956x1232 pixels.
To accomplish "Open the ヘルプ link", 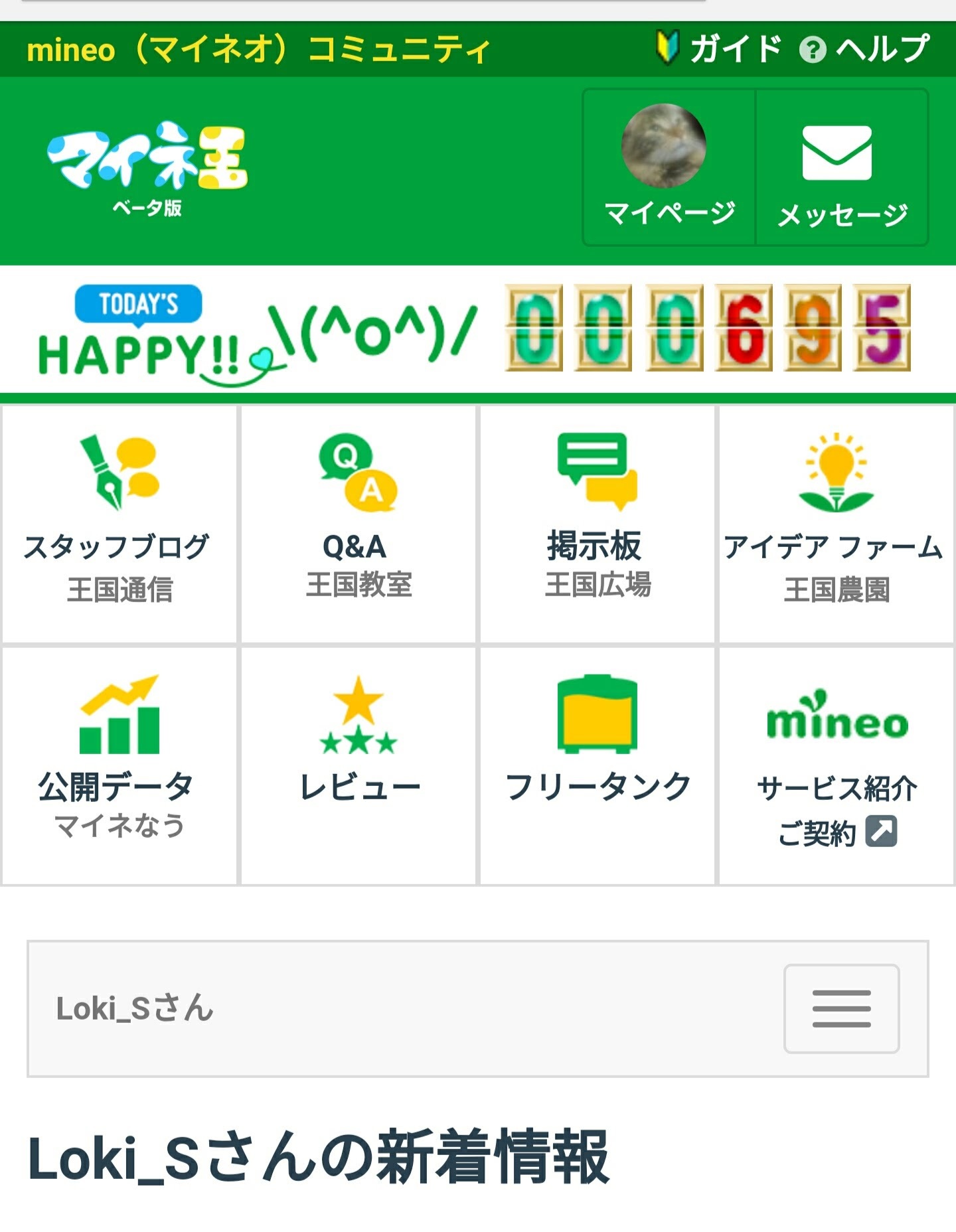I will pos(864,48).
